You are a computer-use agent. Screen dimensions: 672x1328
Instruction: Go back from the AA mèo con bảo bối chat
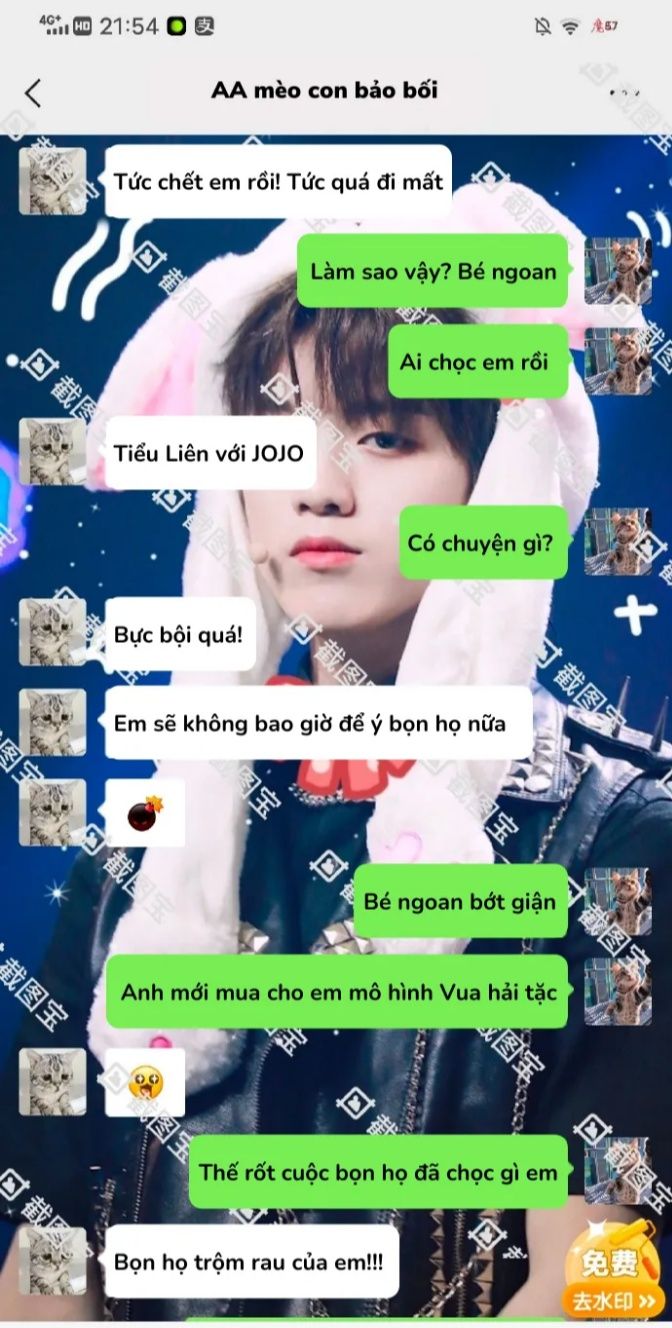(33, 93)
